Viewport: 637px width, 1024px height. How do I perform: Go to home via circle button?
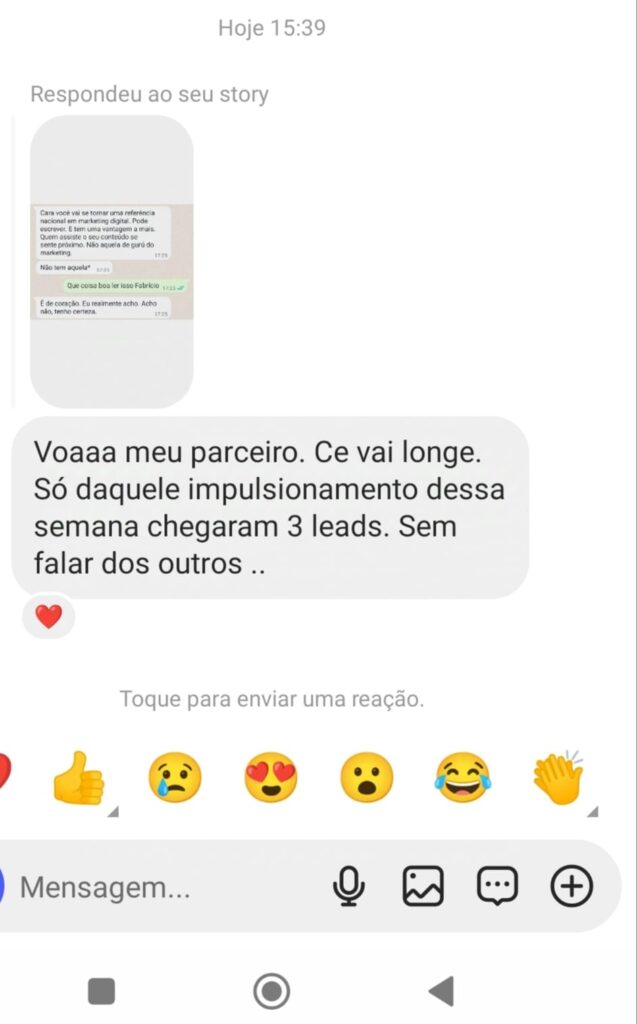[271, 991]
